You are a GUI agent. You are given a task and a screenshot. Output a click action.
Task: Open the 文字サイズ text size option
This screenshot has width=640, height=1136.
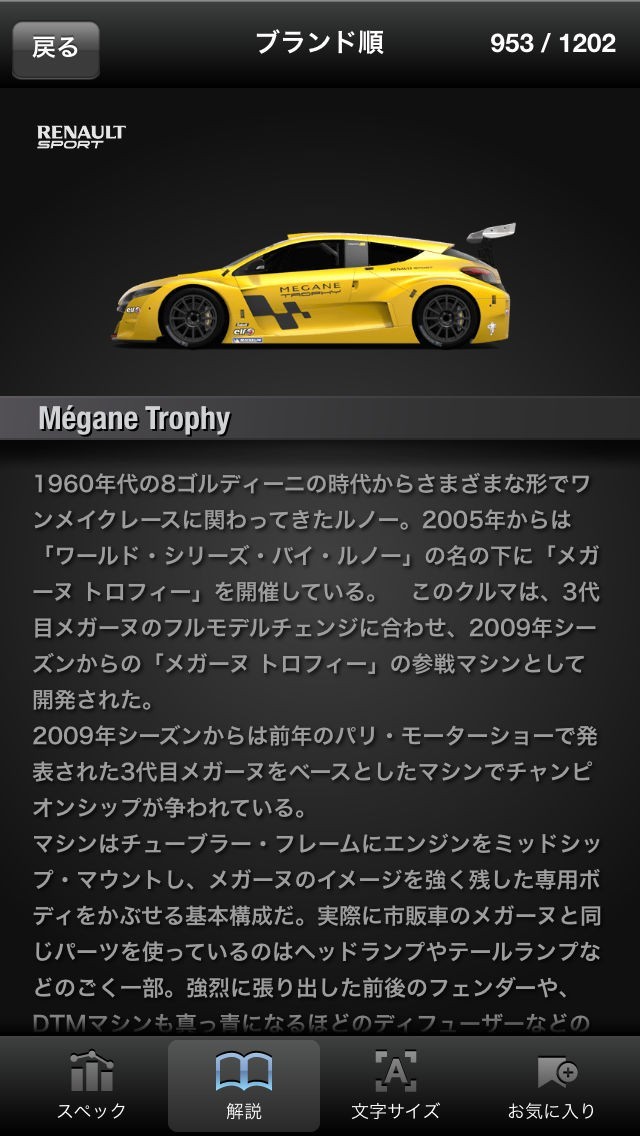pos(396,1085)
